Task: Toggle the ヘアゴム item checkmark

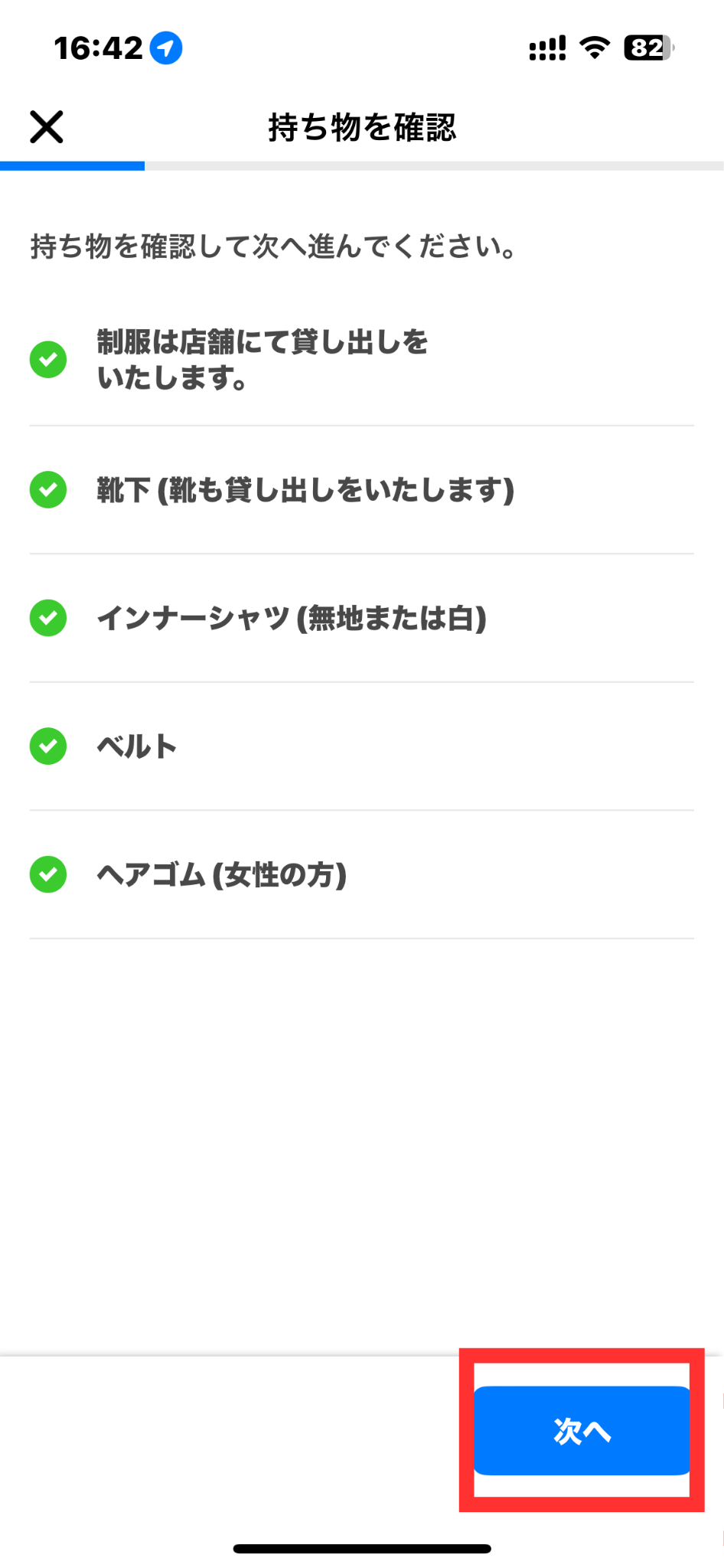Action: 48,874
